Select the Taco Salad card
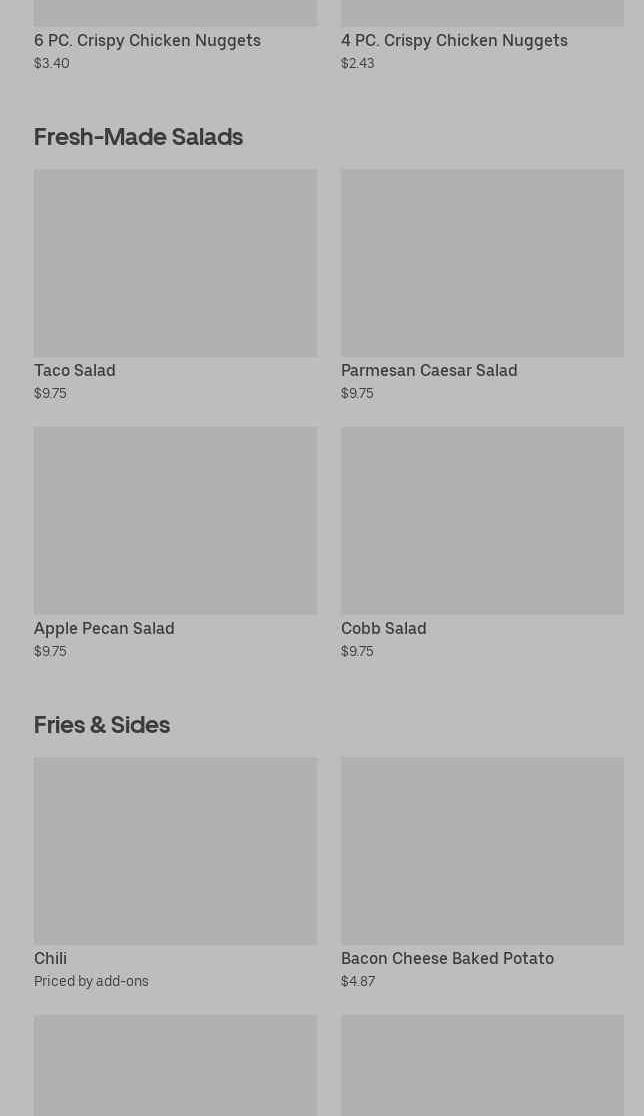This screenshot has height=1116, width=644. point(175,285)
